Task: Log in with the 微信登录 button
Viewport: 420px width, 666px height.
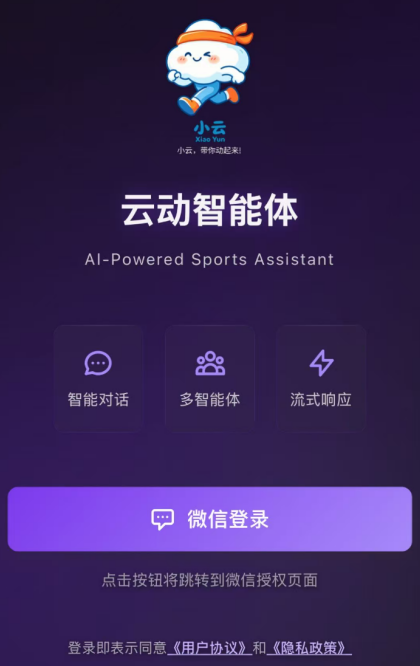Action: pyautogui.click(x=210, y=519)
